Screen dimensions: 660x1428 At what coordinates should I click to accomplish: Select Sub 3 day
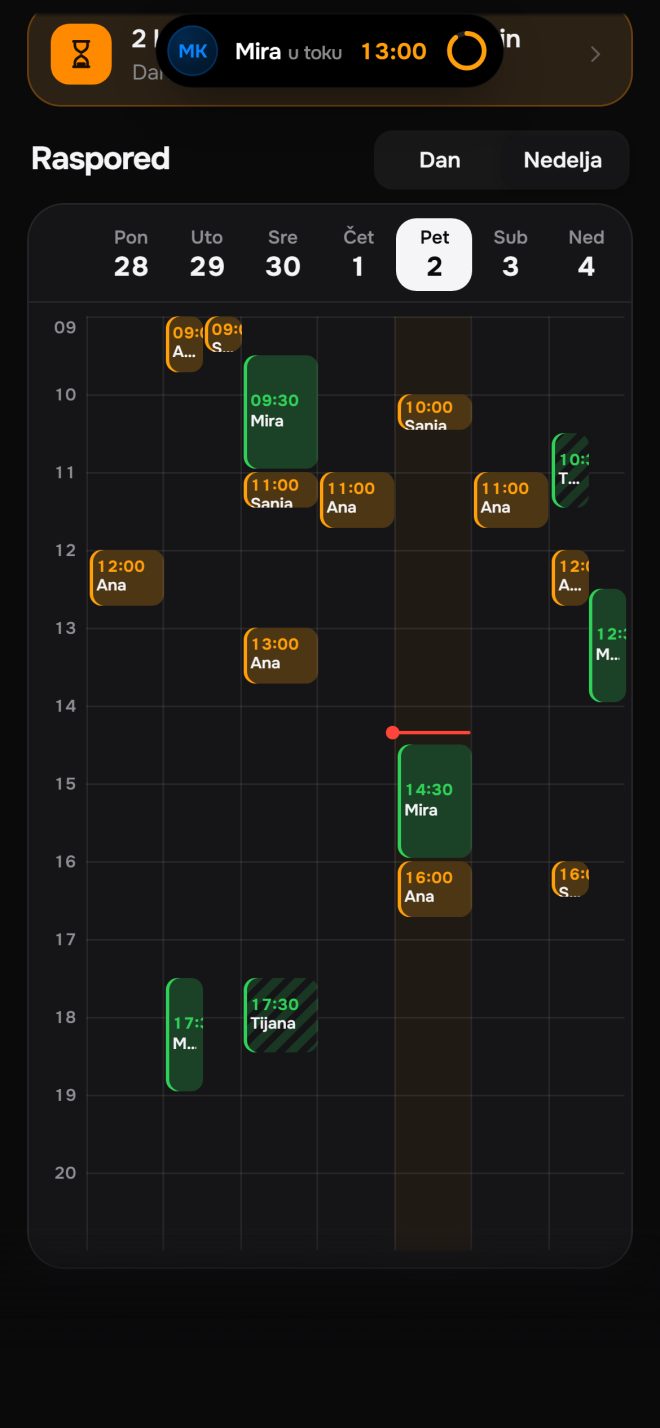click(510, 254)
